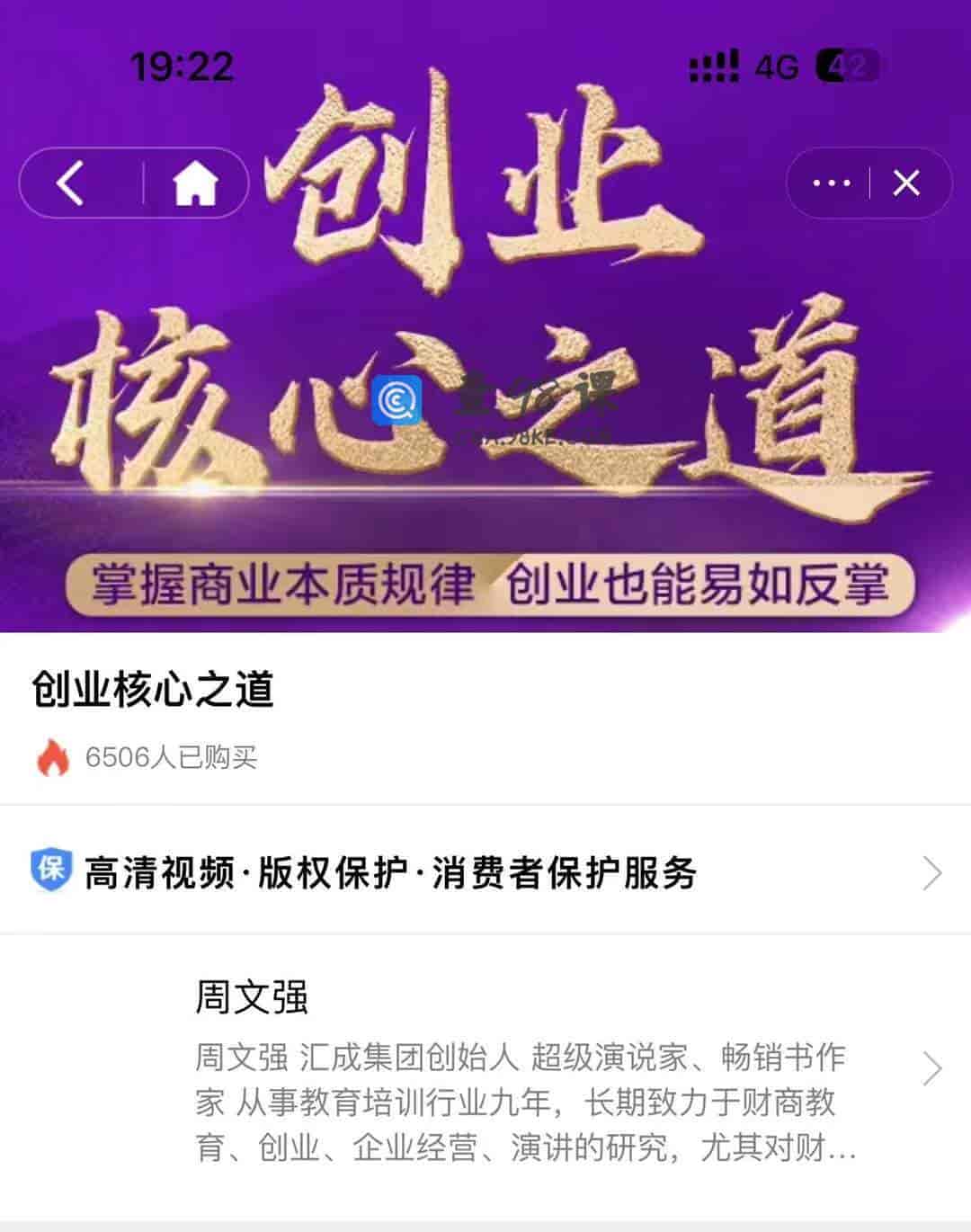Close the page with the X button

tap(908, 182)
